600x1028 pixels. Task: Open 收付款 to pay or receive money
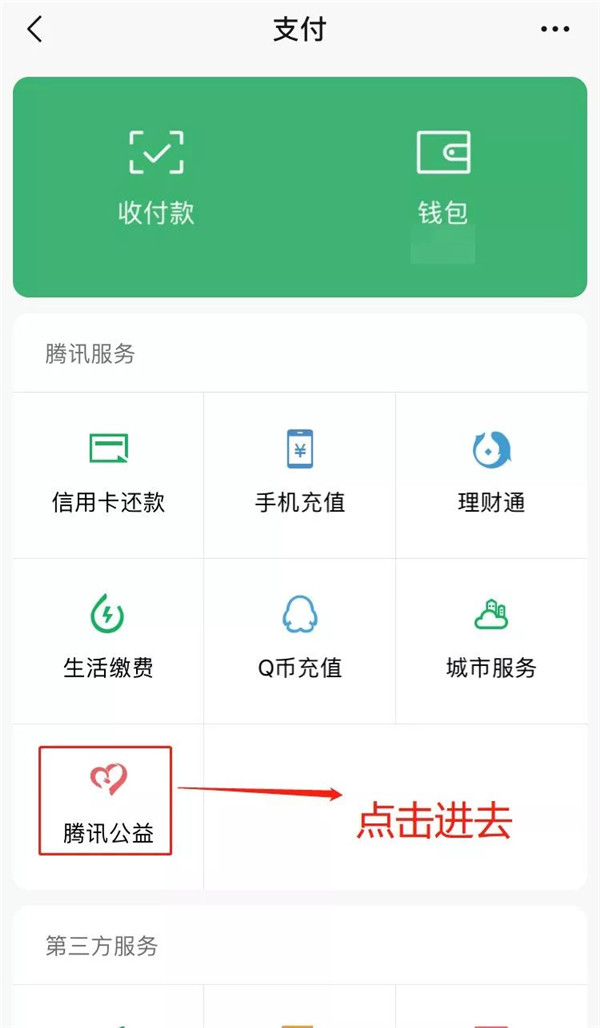click(x=156, y=178)
